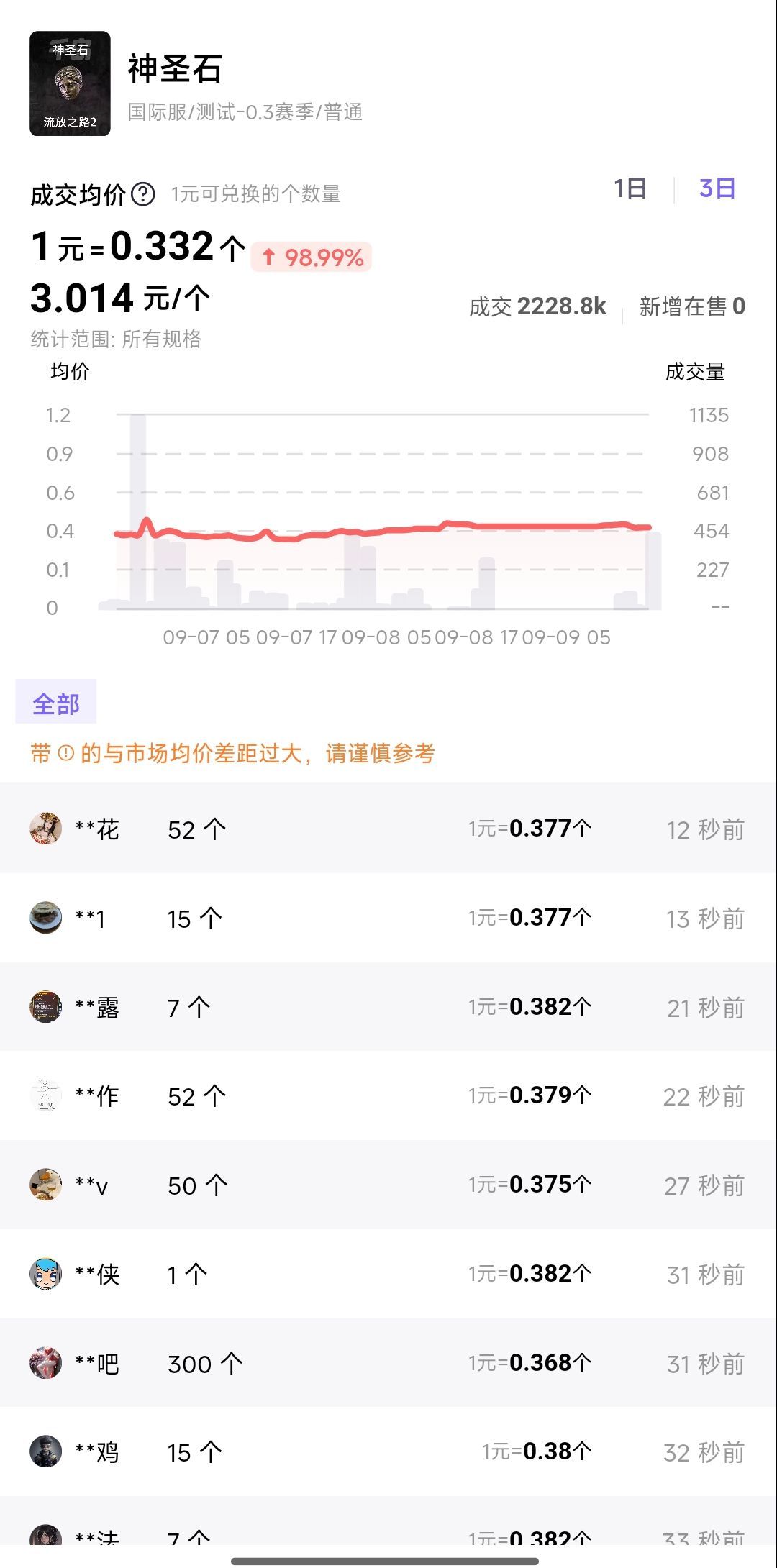Viewport: 777px width, 1568px height.
Task: Switch to the 1日 price range
Action: pos(630,189)
